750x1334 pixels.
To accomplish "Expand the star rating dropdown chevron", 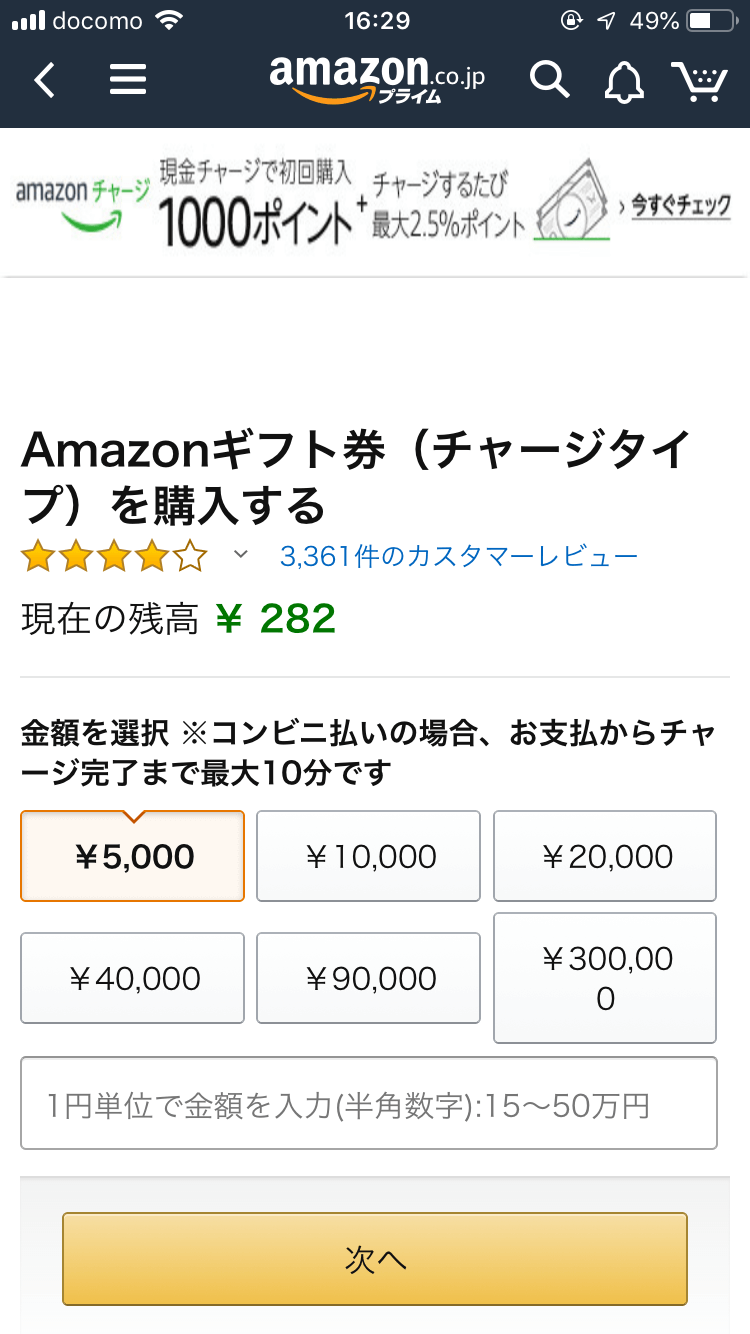I will coord(240,554).
